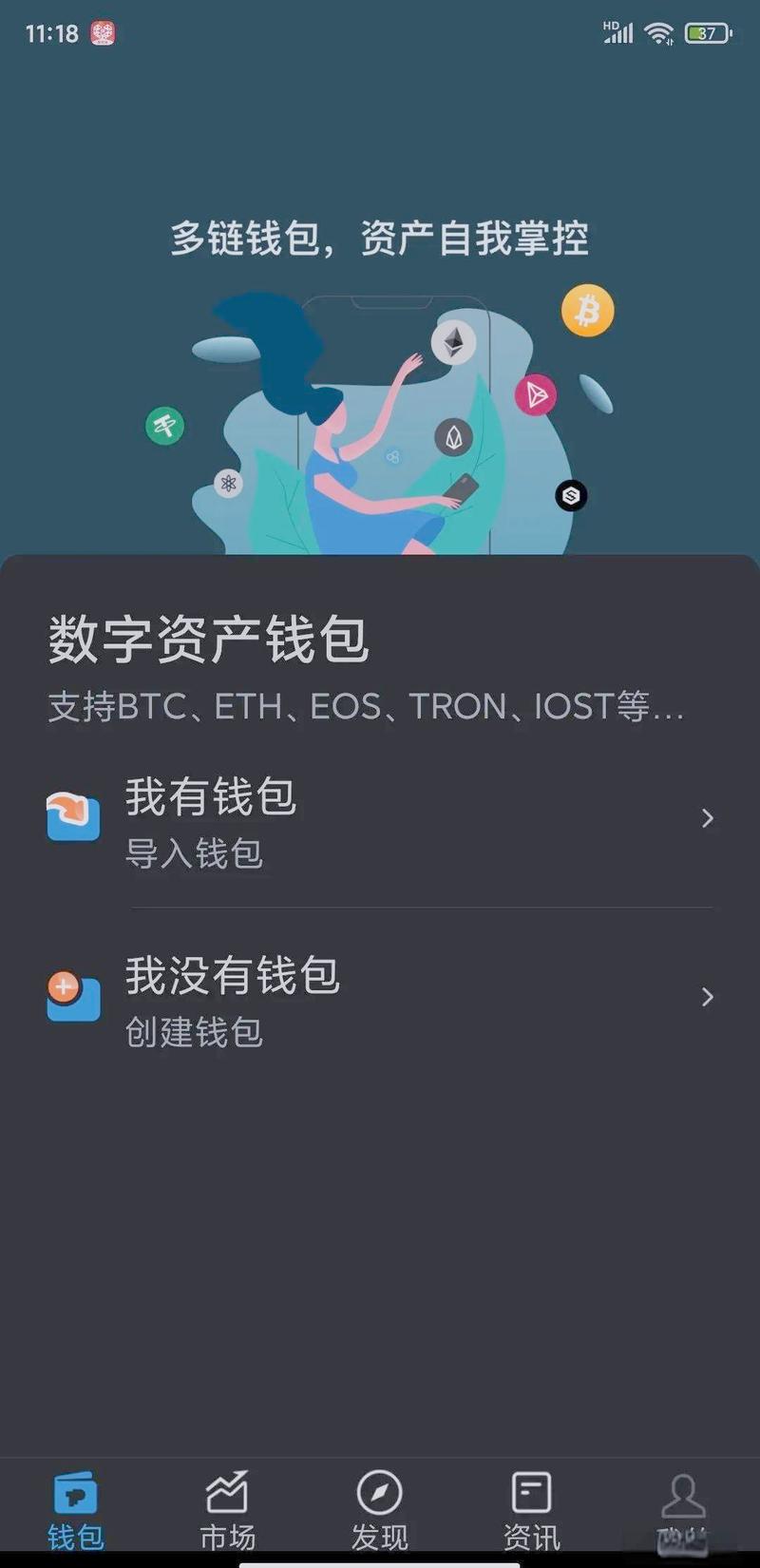
Task: Tap the Wi-Fi status icon
Action: (x=659, y=31)
